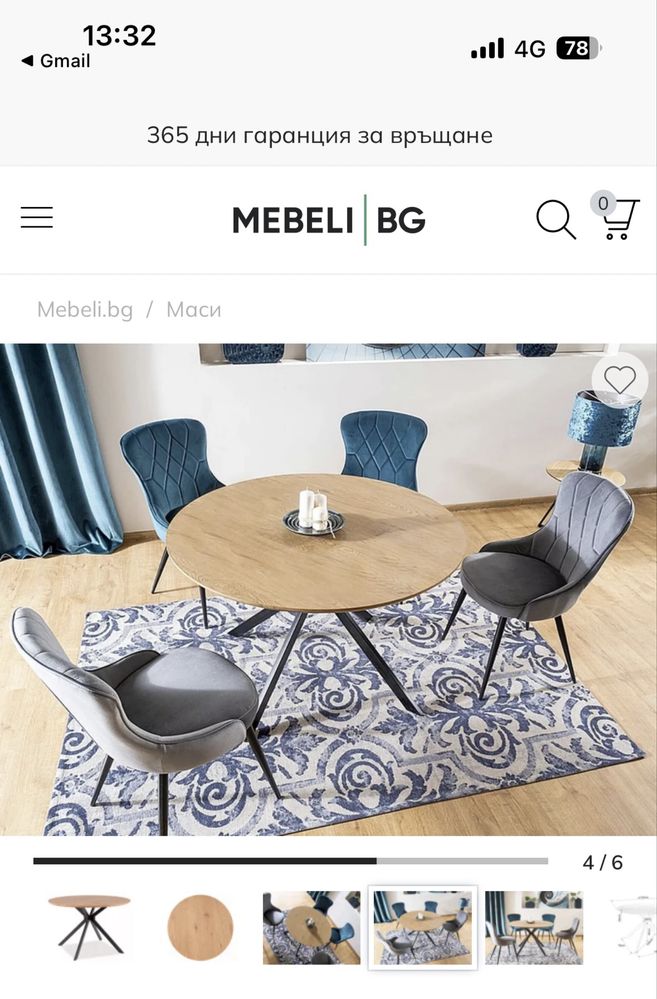This screenshot has width=657, height=999.
Task: Open the hamburger menu
Action: 37,218
